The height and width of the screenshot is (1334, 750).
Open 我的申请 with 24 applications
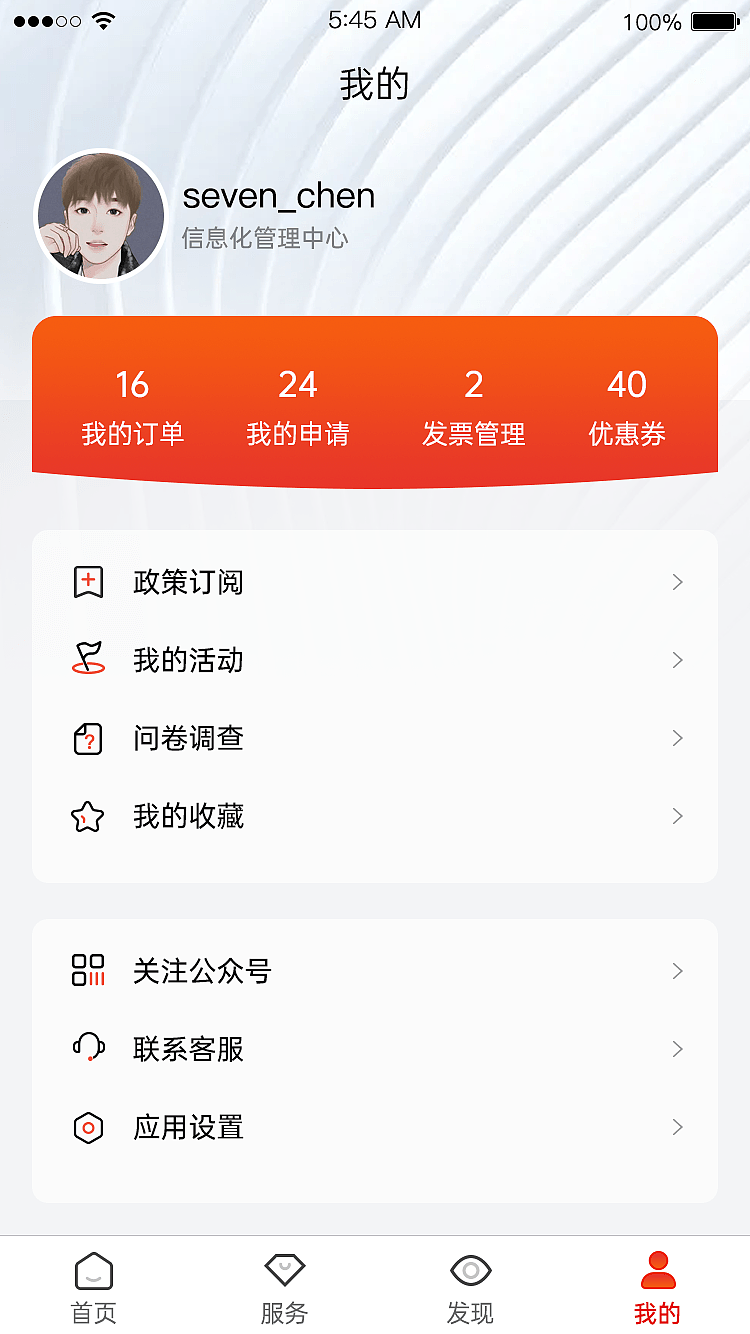pos(298,405)
